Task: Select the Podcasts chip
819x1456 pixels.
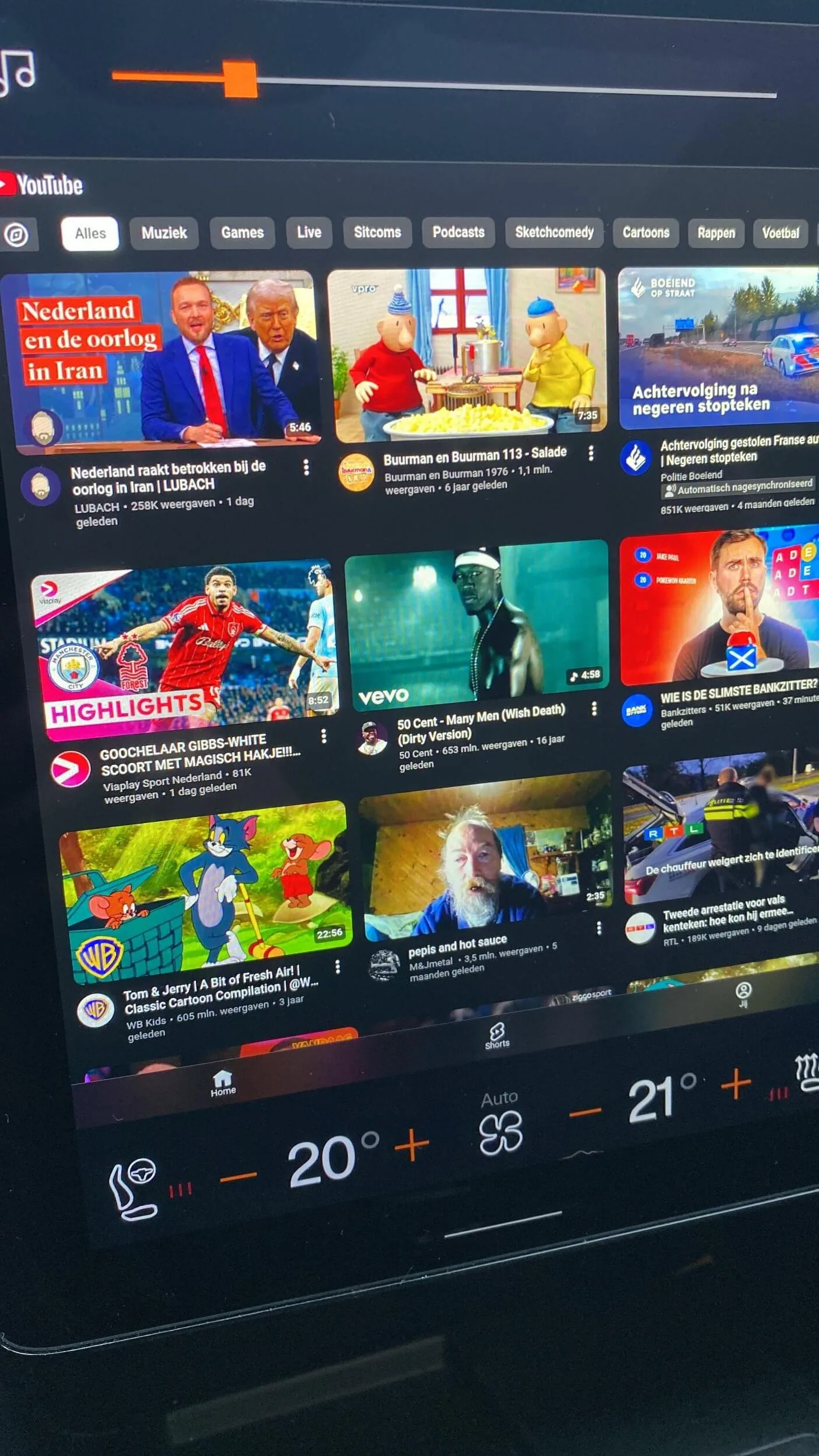Action: [458, 232]
